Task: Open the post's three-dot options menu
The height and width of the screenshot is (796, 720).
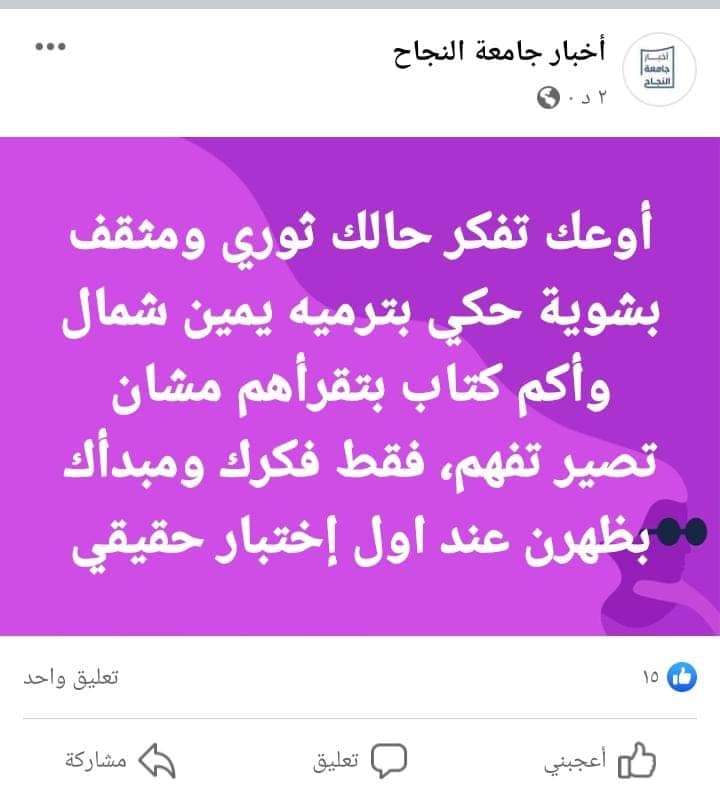Action: coord(48,47)
